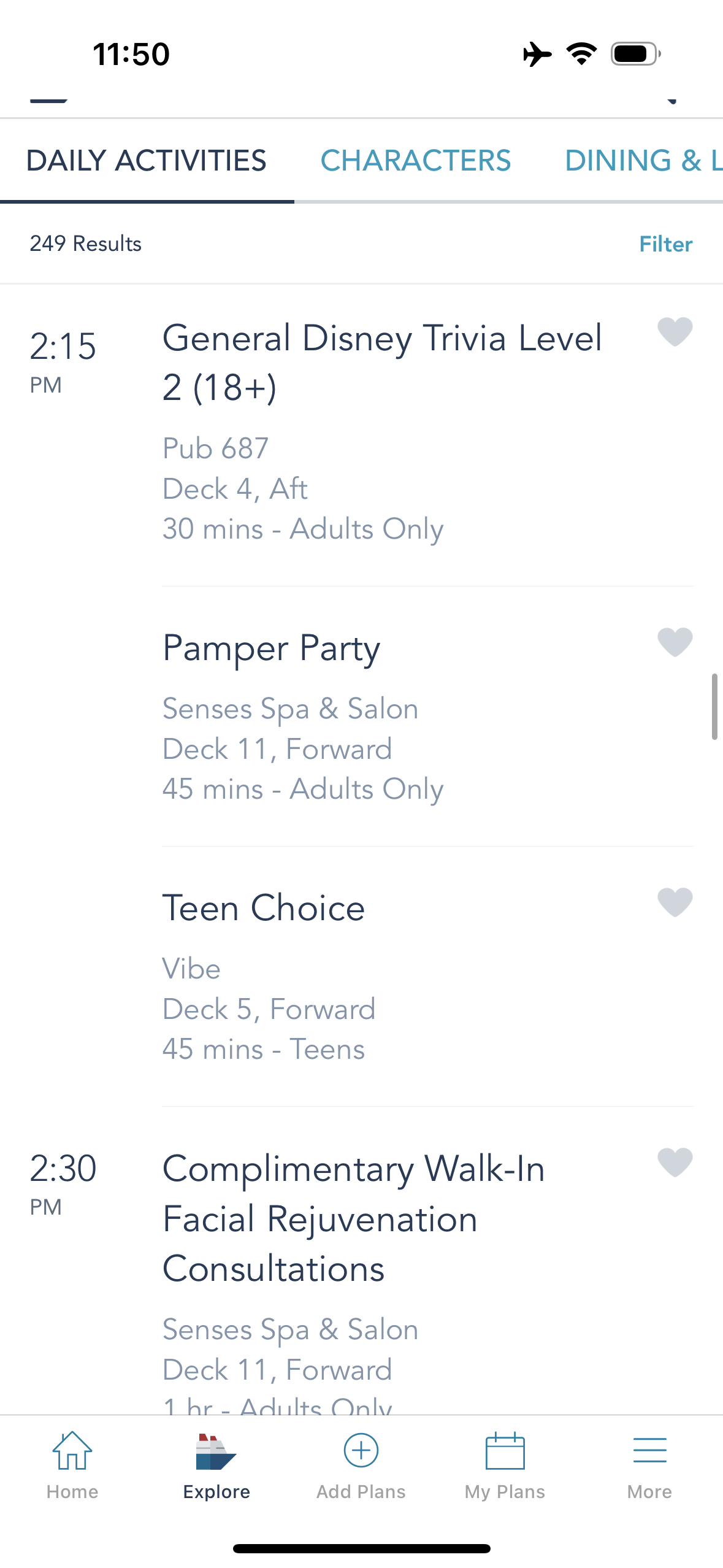
Task: Favorite General Disney Trivia Level 2
Action: (675, 332)
